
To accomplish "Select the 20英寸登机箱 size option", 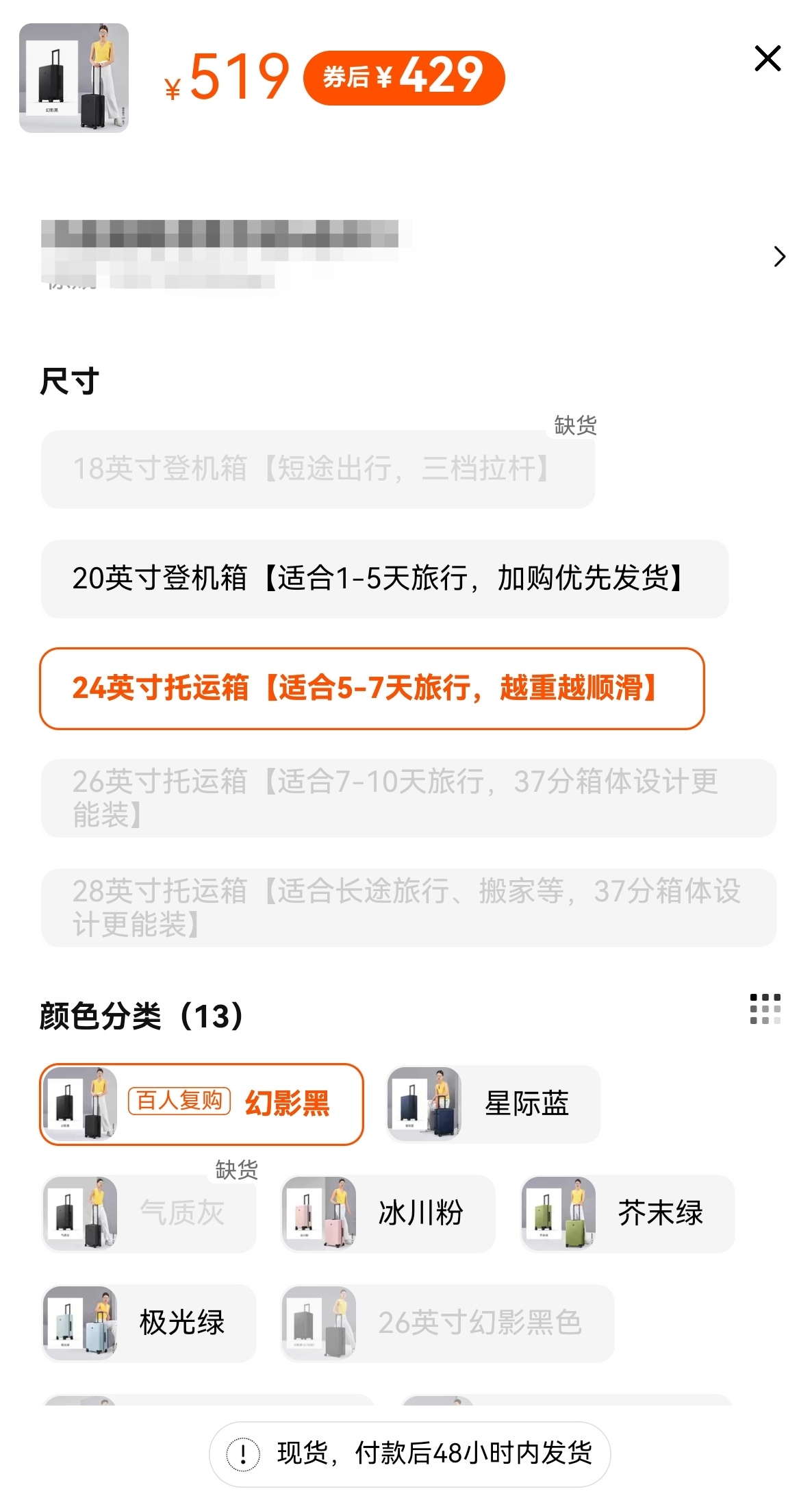I will coord(384,579).
